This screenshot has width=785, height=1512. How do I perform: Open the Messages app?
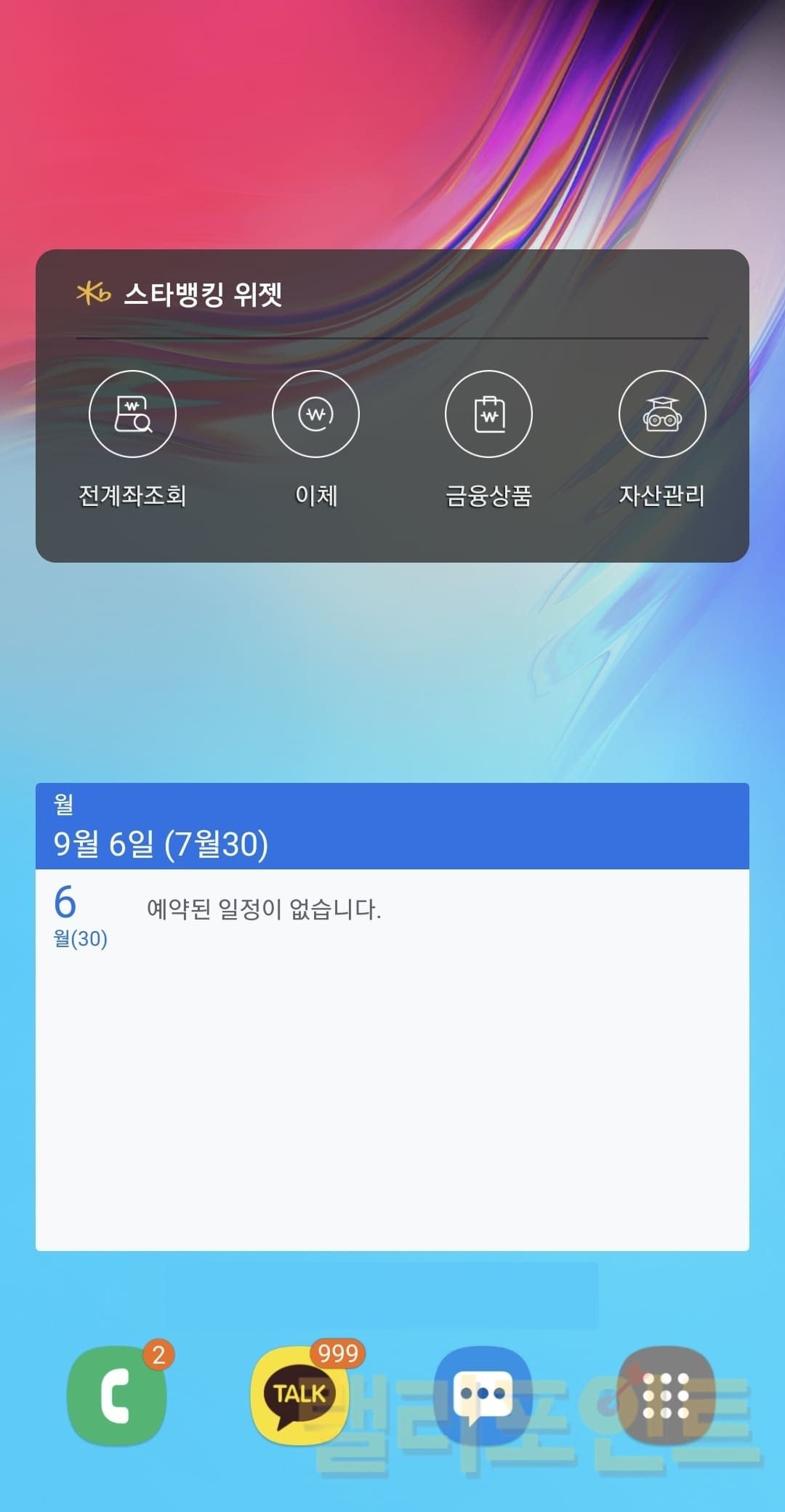coord(483,1396)
